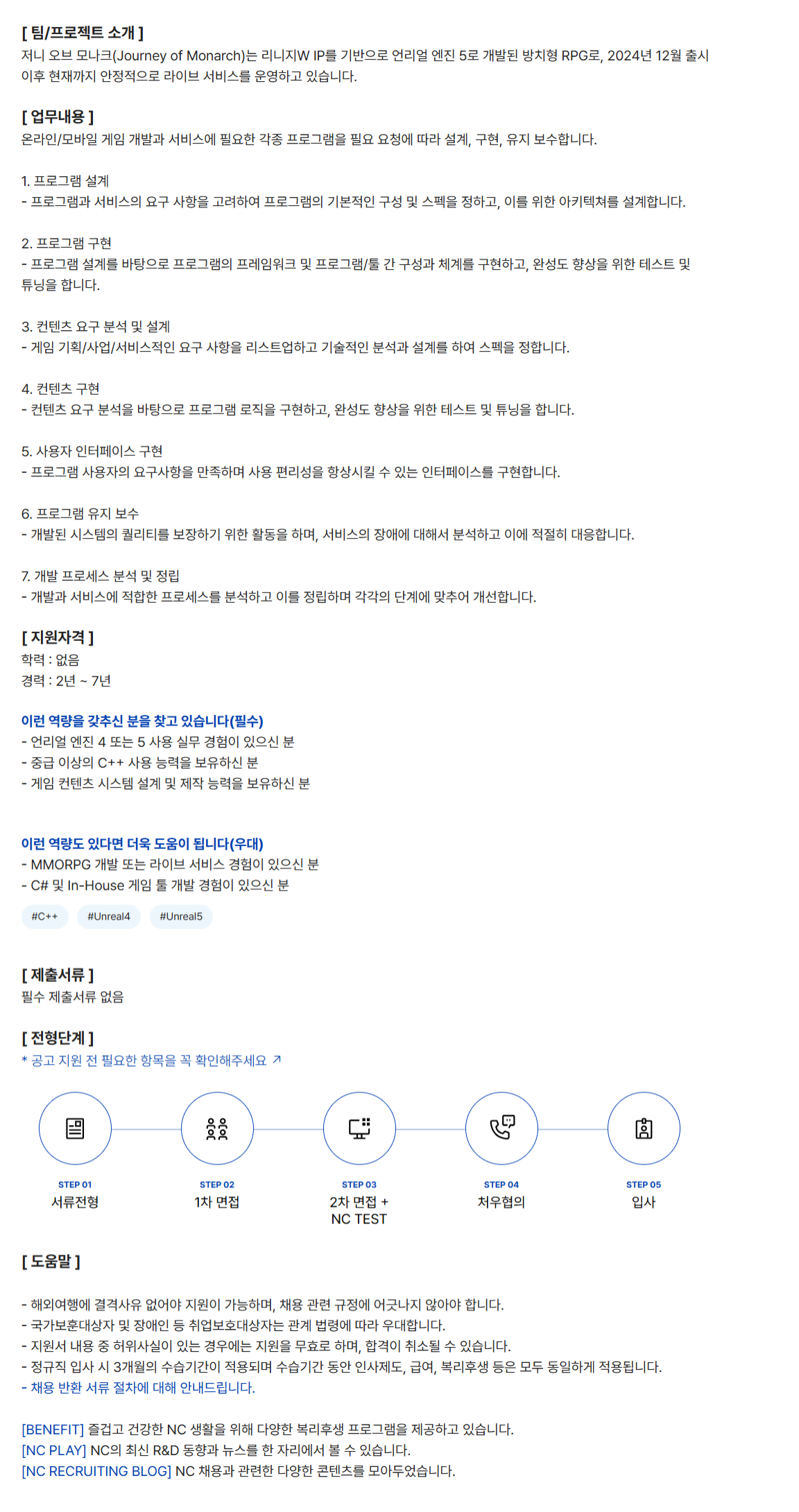Viewport: 799px width, 1512px height.
Task: Open the #Unreal5 tag chip
Action: pyautogui.click(x=181, y=916)
